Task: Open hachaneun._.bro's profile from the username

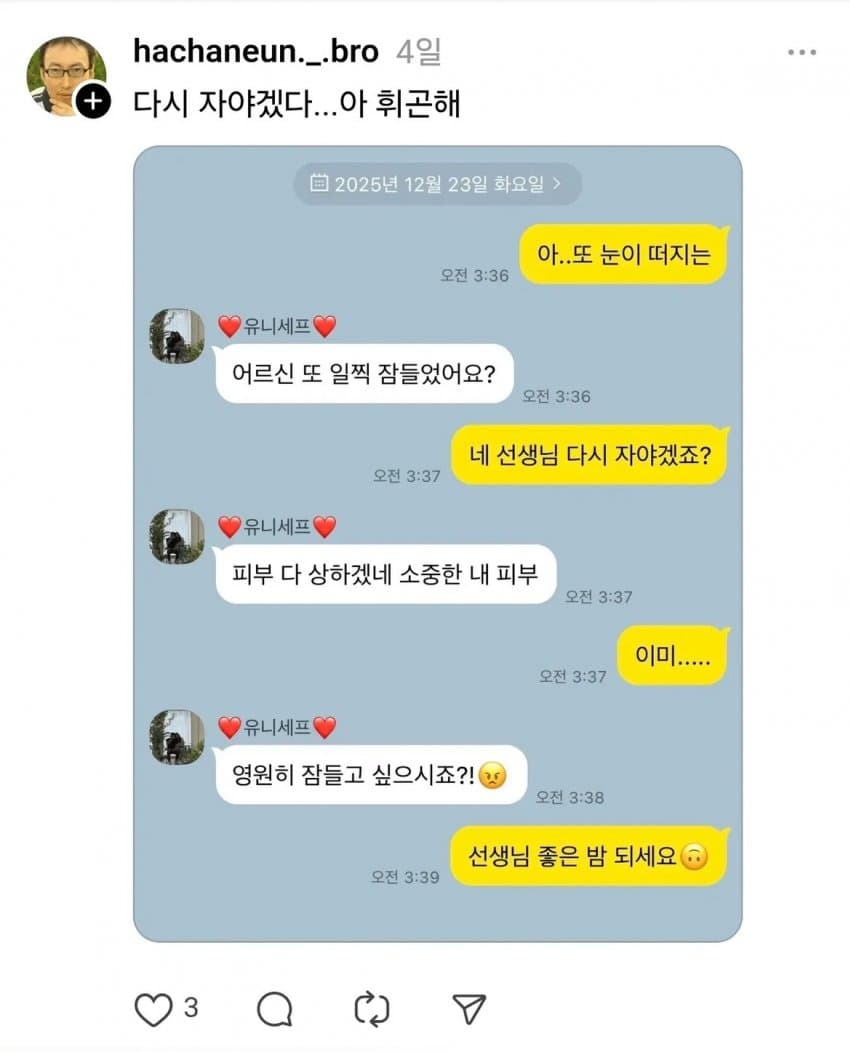Action: [x=255, y=53]
